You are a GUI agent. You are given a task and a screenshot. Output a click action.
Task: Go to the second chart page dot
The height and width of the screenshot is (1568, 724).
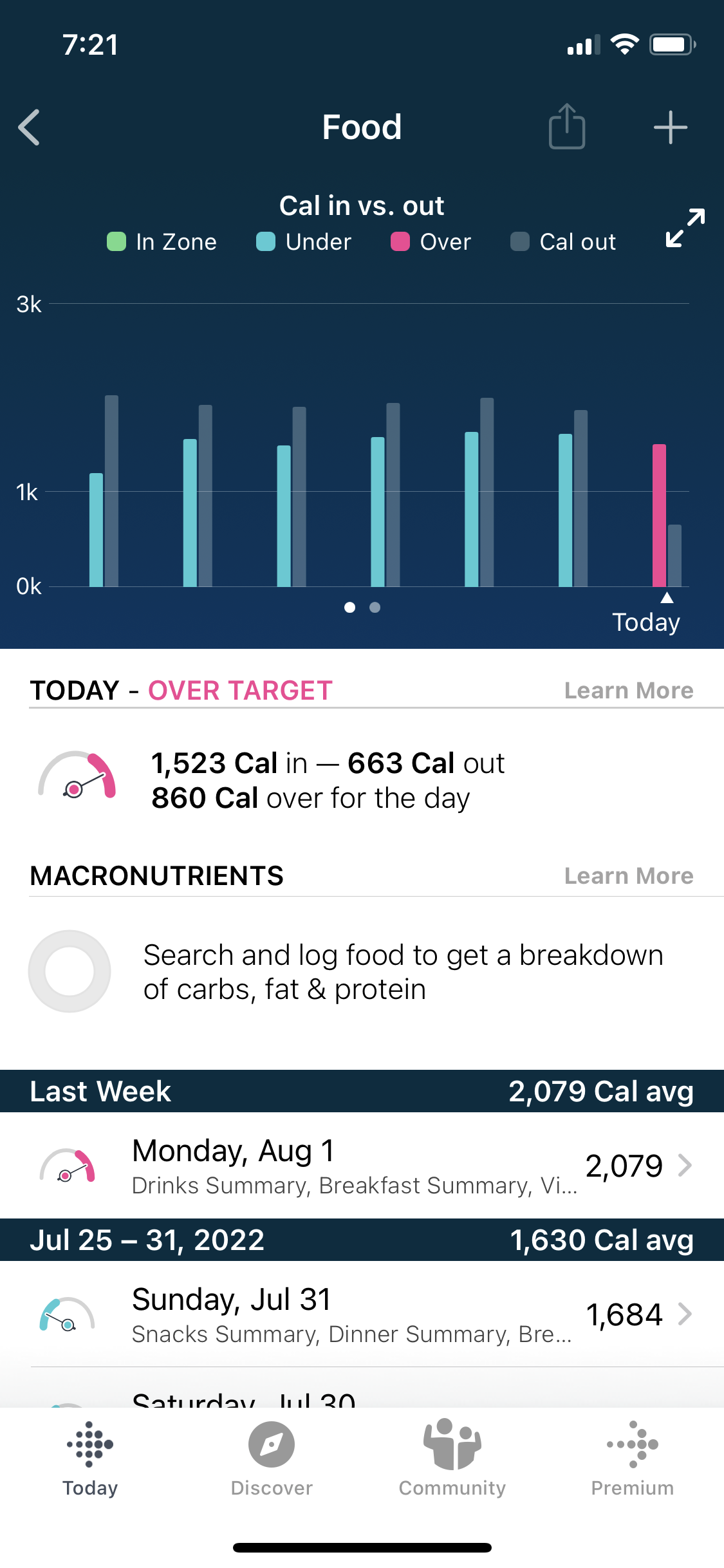tap(375, 608)
